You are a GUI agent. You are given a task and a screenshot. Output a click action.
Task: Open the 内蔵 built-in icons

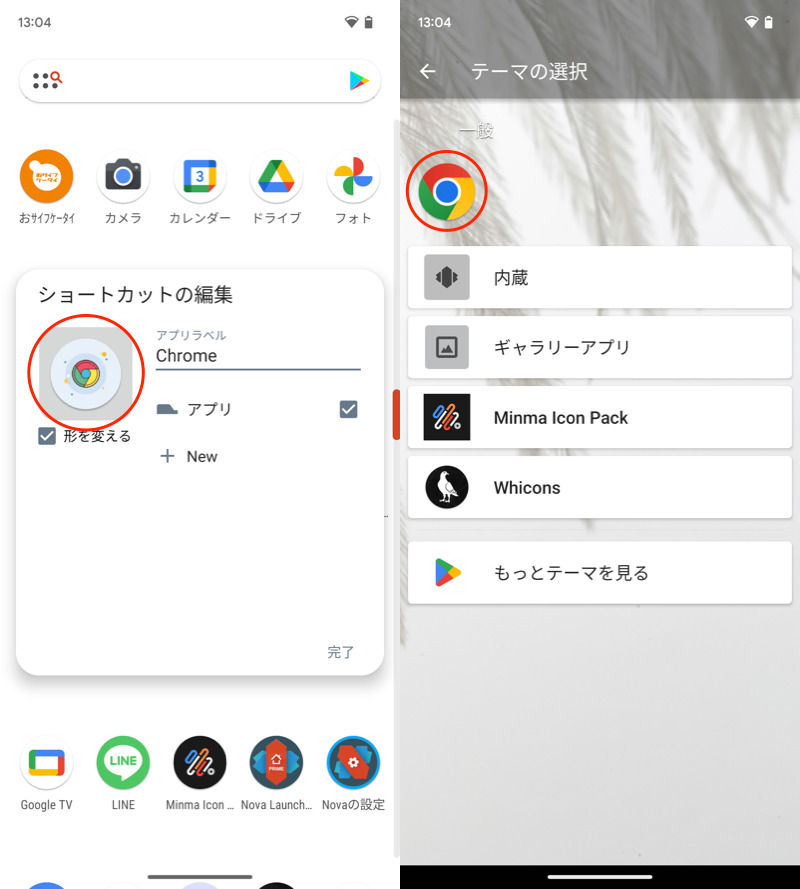(599, 278)
